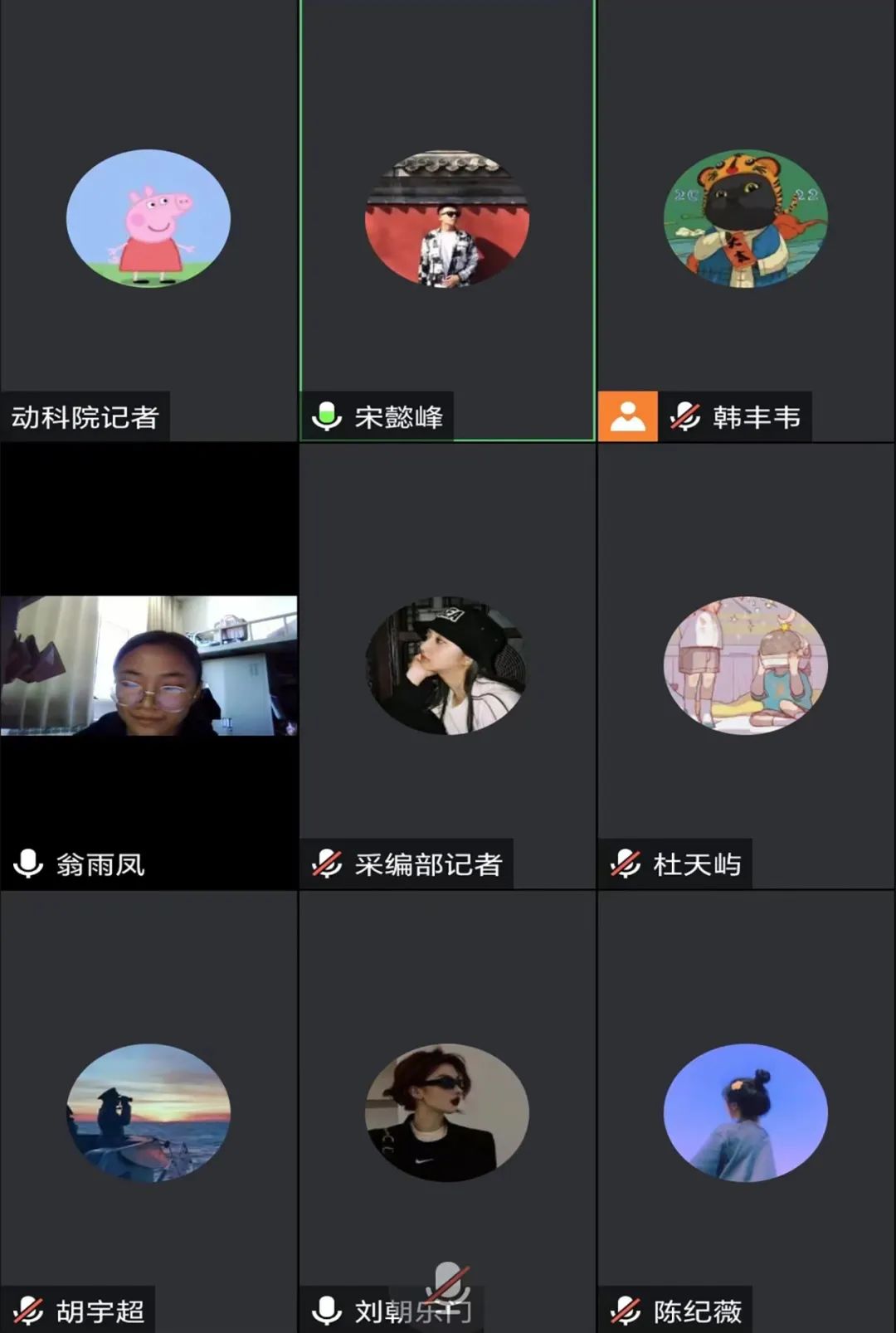Tap the 胡宇超 participant tile

coord(149,1112)
